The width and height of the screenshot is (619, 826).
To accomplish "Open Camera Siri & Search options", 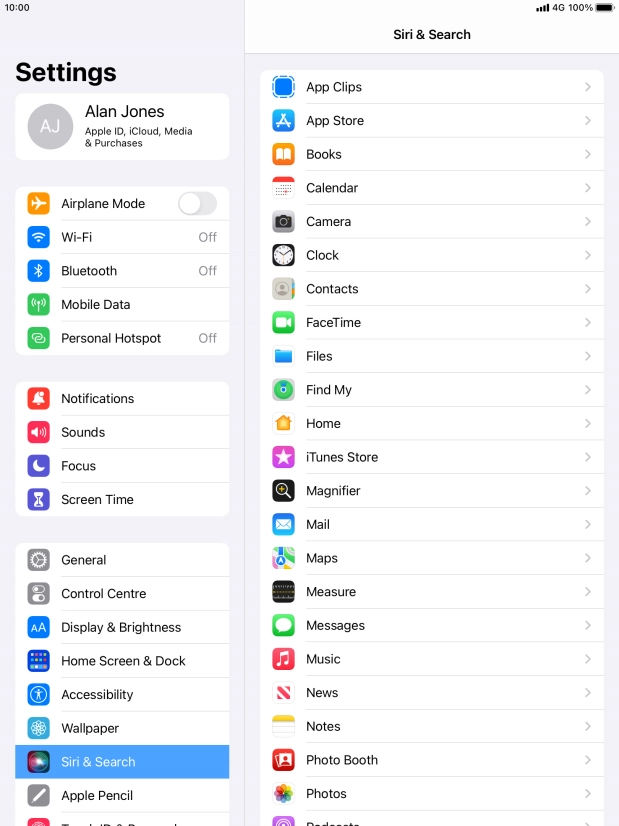I will point(432,222).
